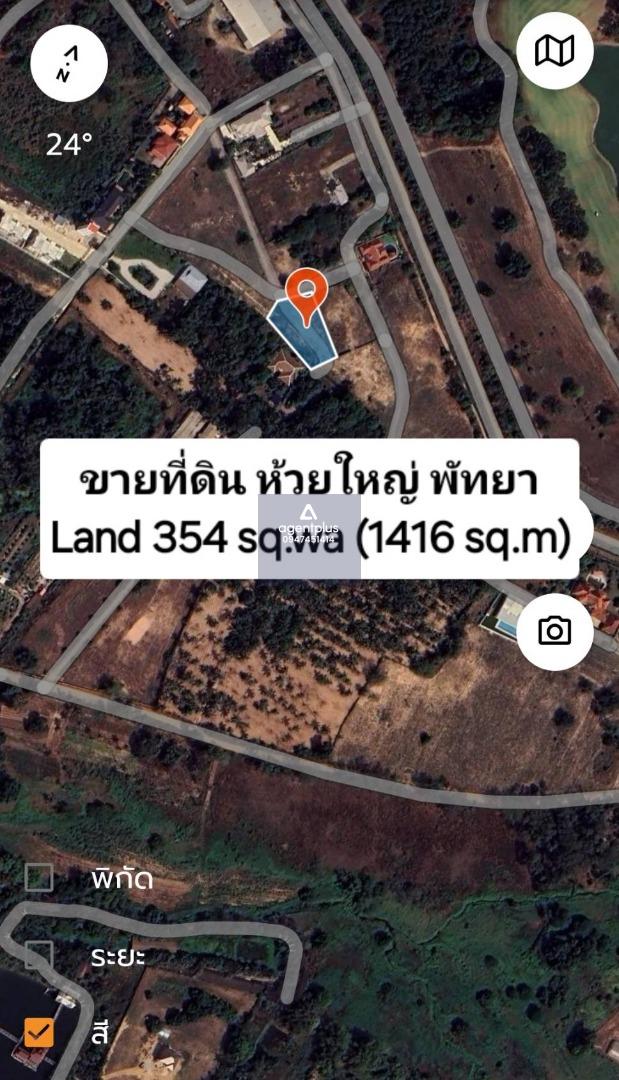This screenshot has width=619, height=1080.
Task: Enable the ระยะ checkbox
Action: pyautogui.click(x=39, y=955)
